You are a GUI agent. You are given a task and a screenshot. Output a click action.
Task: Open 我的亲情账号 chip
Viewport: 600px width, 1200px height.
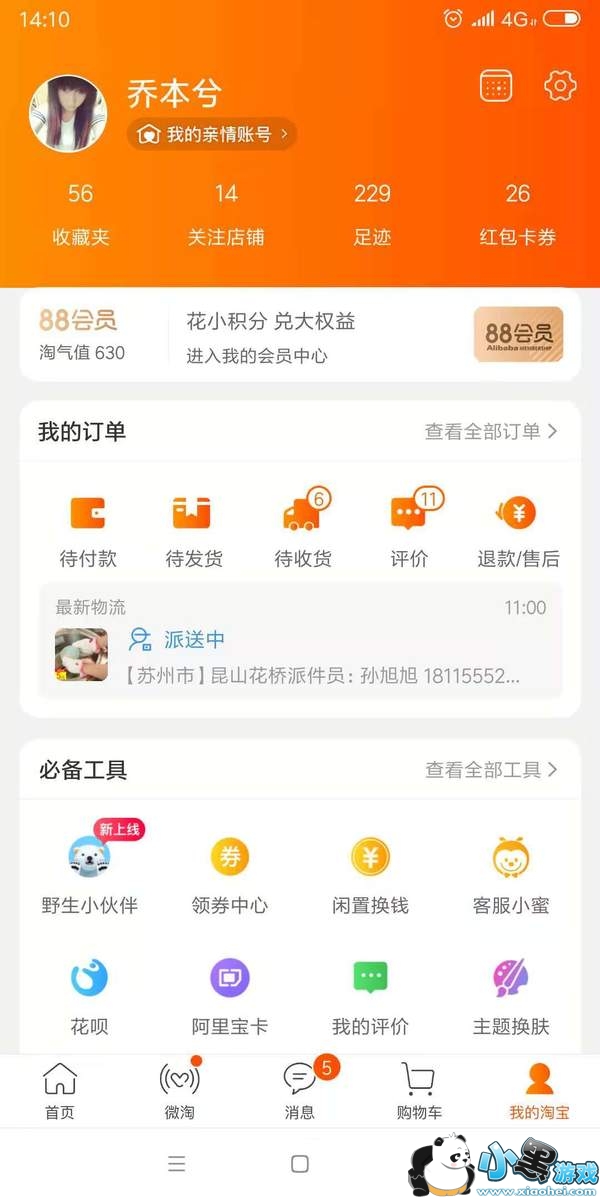pyautogui.click(x=212, y=134)
